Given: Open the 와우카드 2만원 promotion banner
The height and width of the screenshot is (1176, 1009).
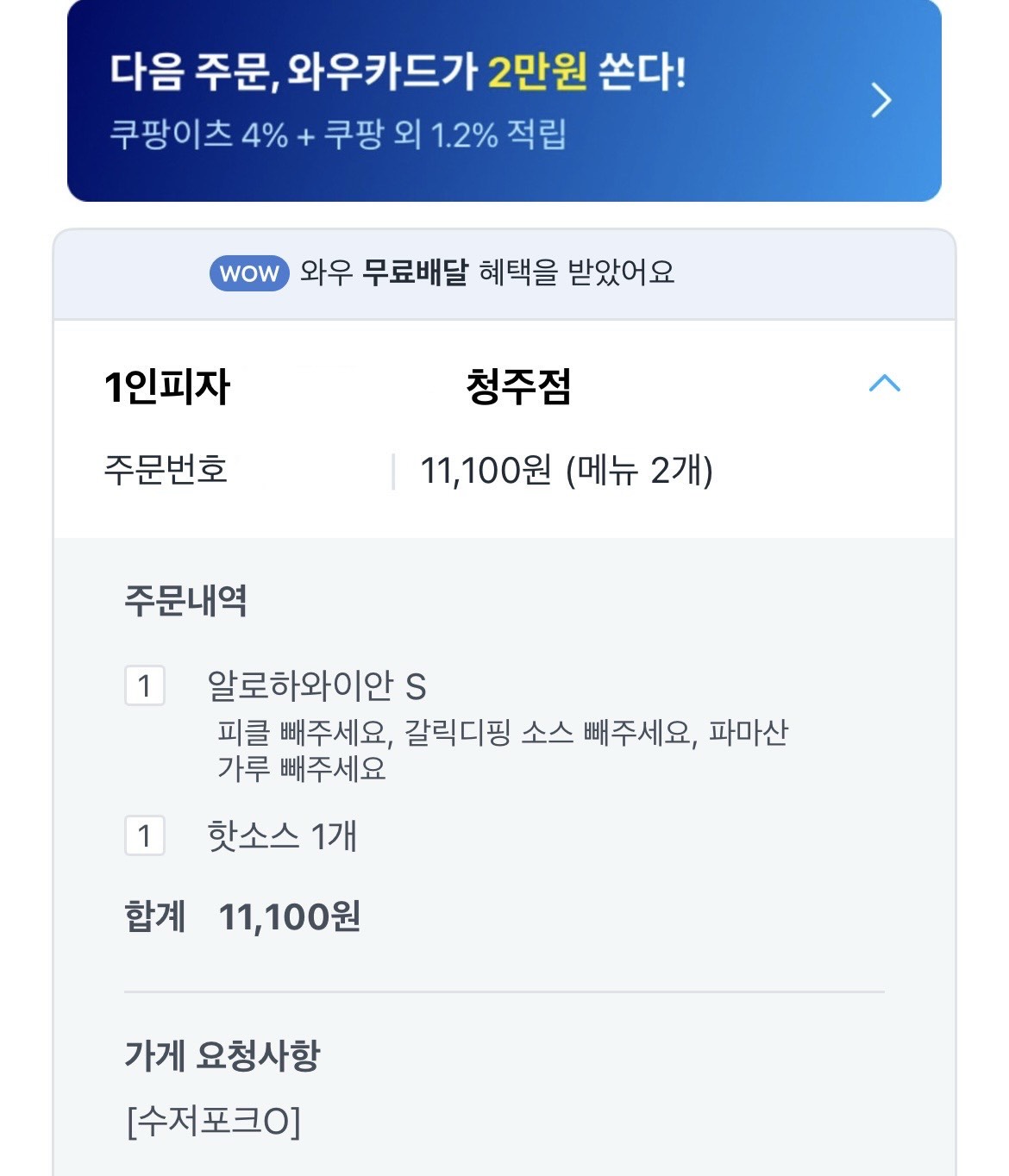Looking at the screenshot, I should (504, 101).
